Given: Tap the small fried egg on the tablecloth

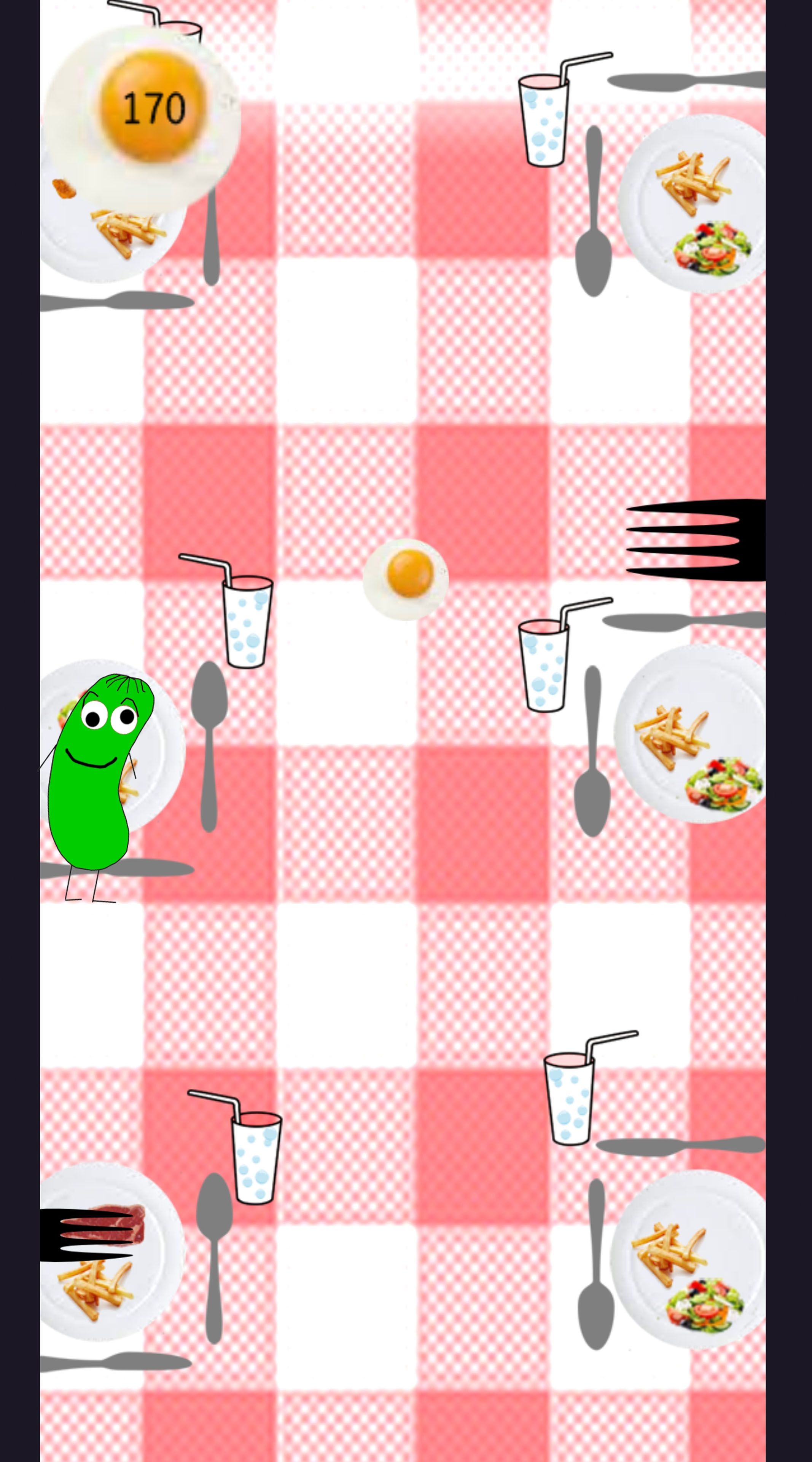Looking at the screenshot, I should (x=406, y=578).
